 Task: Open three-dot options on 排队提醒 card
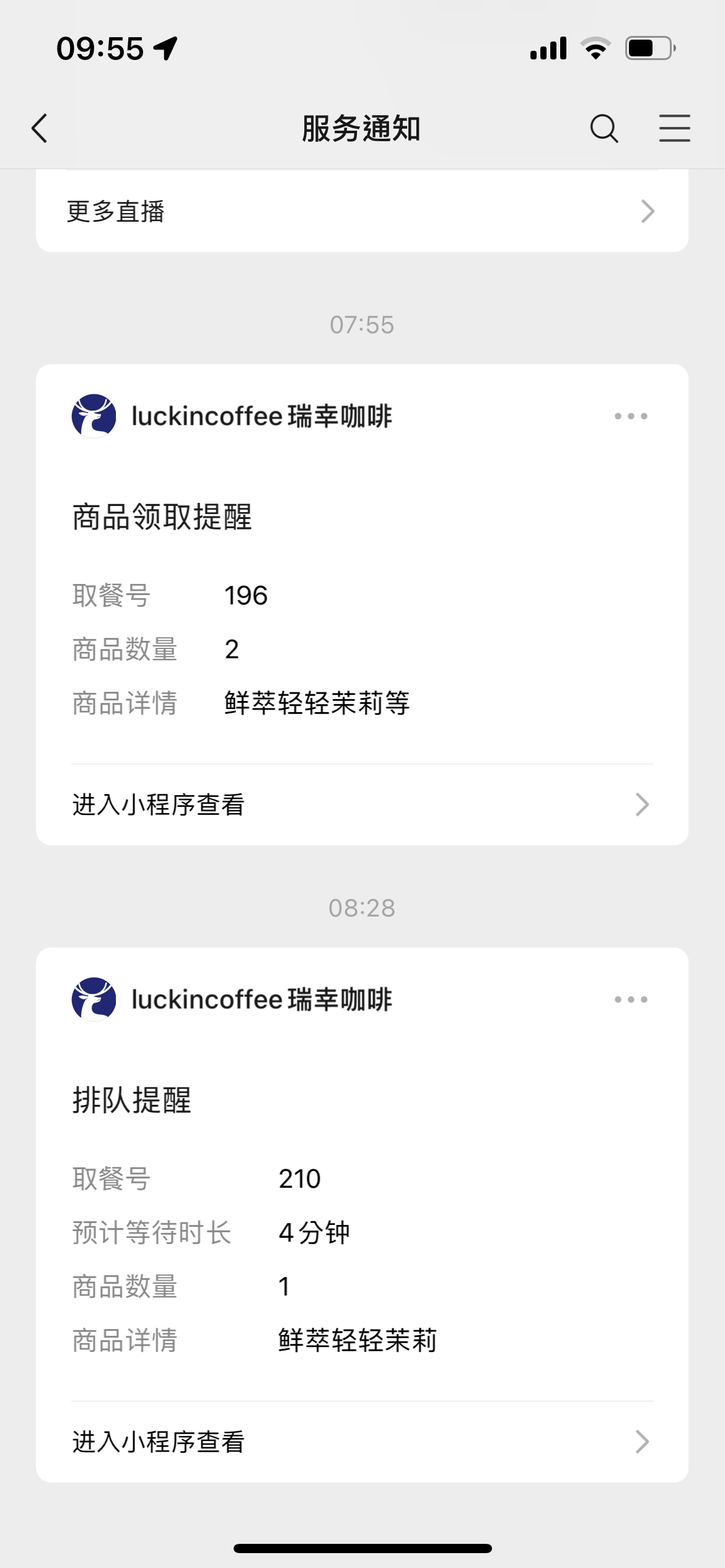pyautogui.click(x=631, y=1000)
